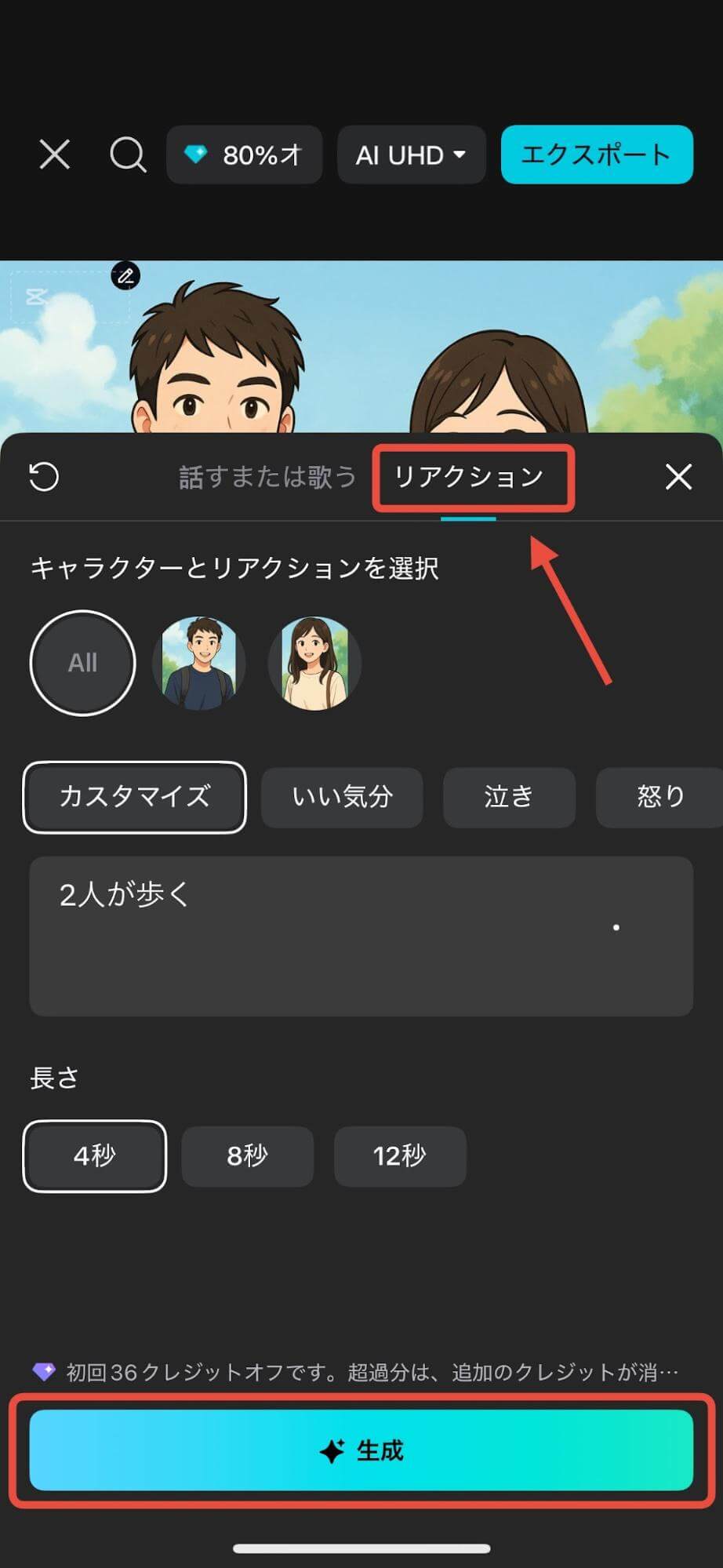
Task: Tap the 生成 button to generate
Action: tap(361, 1451)
